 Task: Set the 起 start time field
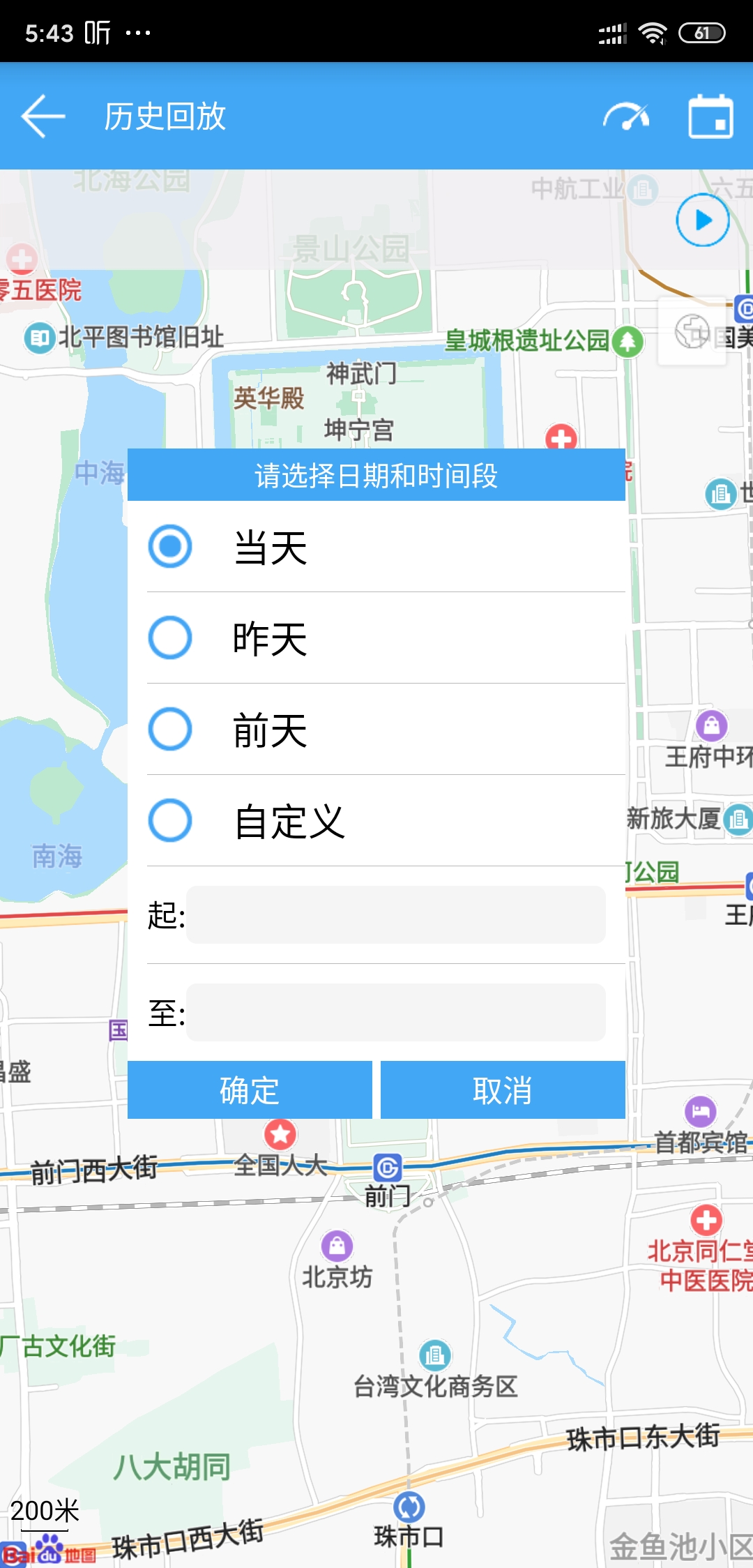395,914
